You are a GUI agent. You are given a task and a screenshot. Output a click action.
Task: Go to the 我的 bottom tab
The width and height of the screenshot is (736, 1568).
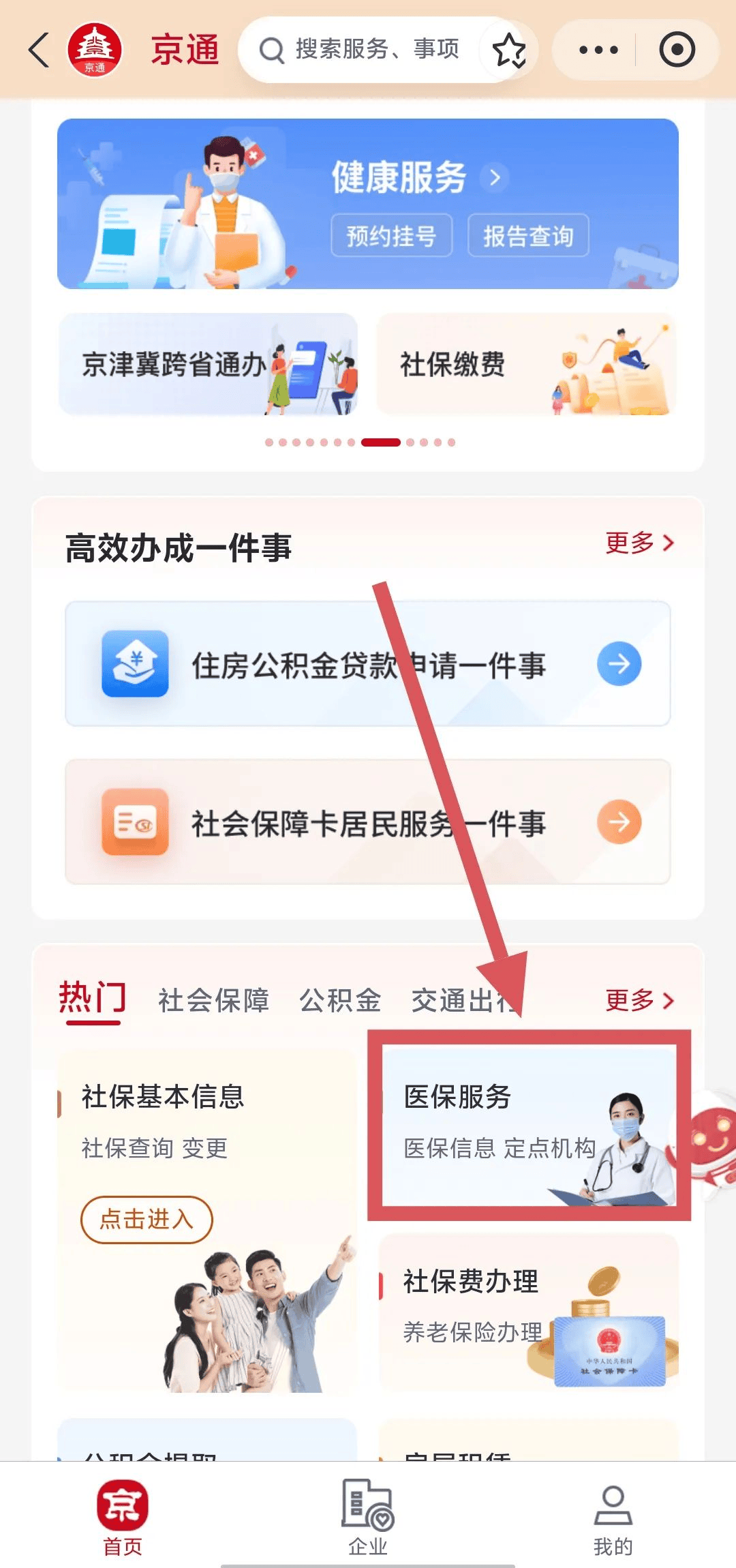click(613, 1517)
